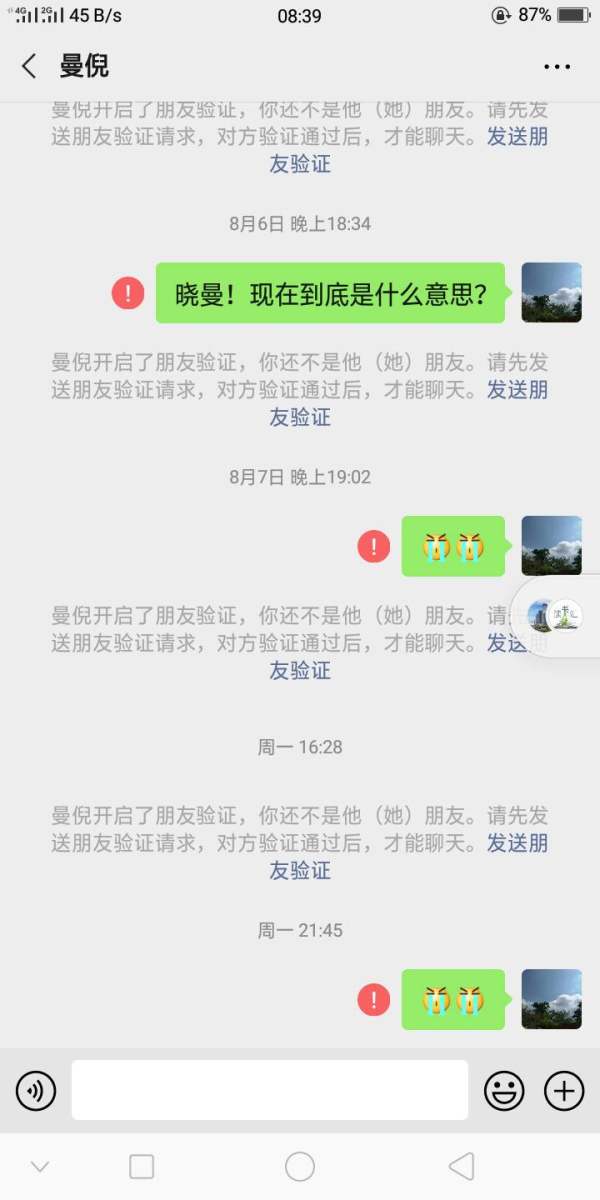Tap the Android home button
The height and width of the screenshot is (1200, 600).
point(300,1166)
